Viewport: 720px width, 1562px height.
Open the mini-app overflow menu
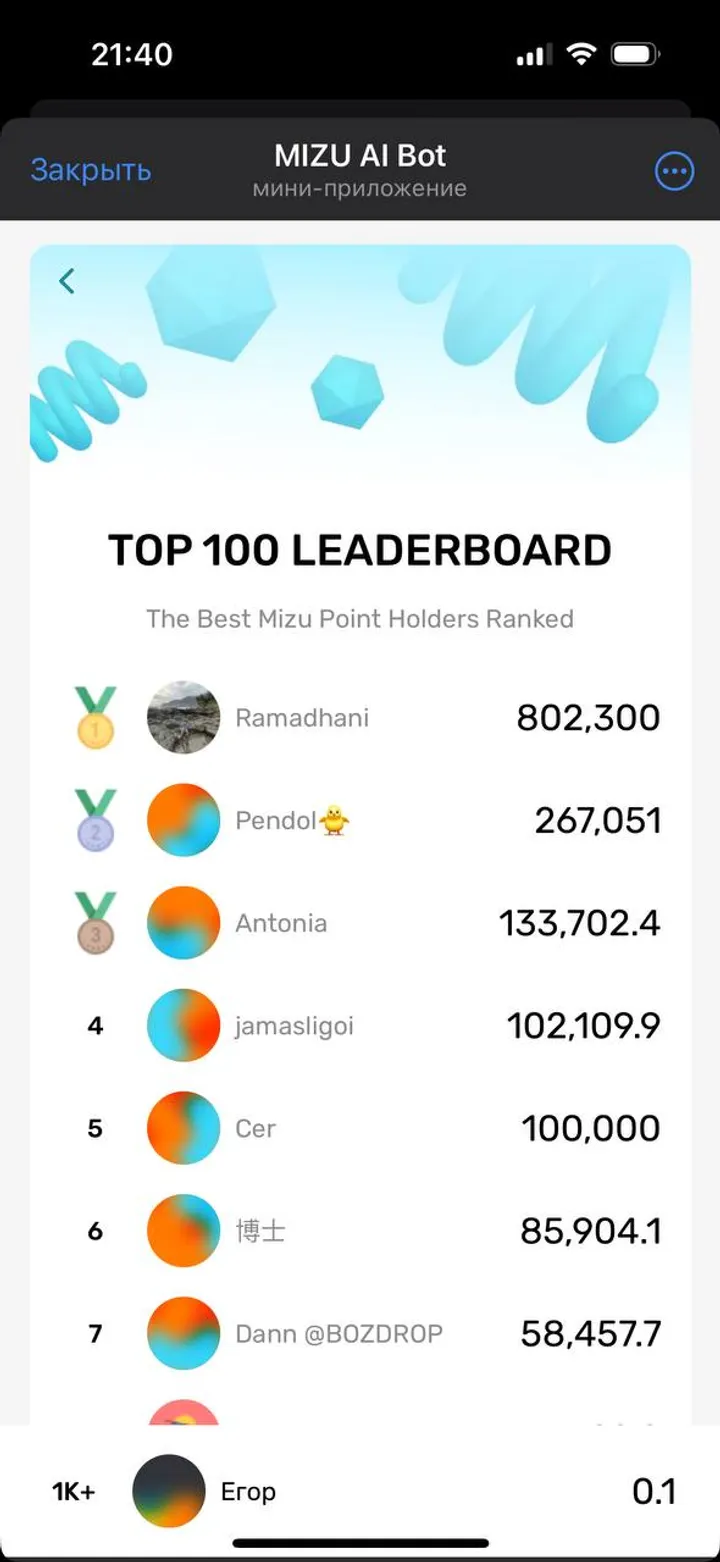click(673, 171)
